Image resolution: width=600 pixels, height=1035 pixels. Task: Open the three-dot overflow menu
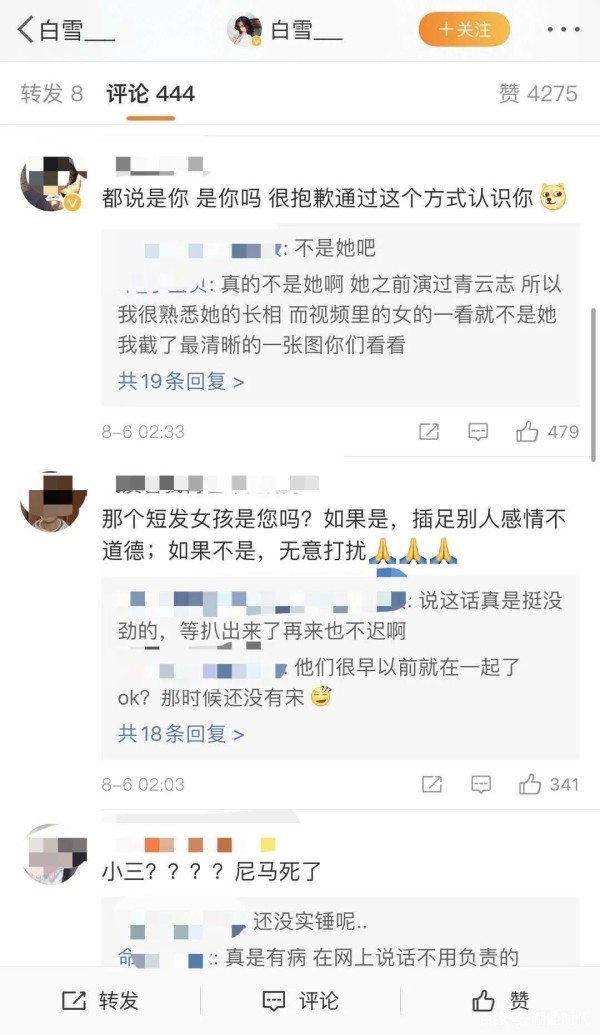(563, 30)
